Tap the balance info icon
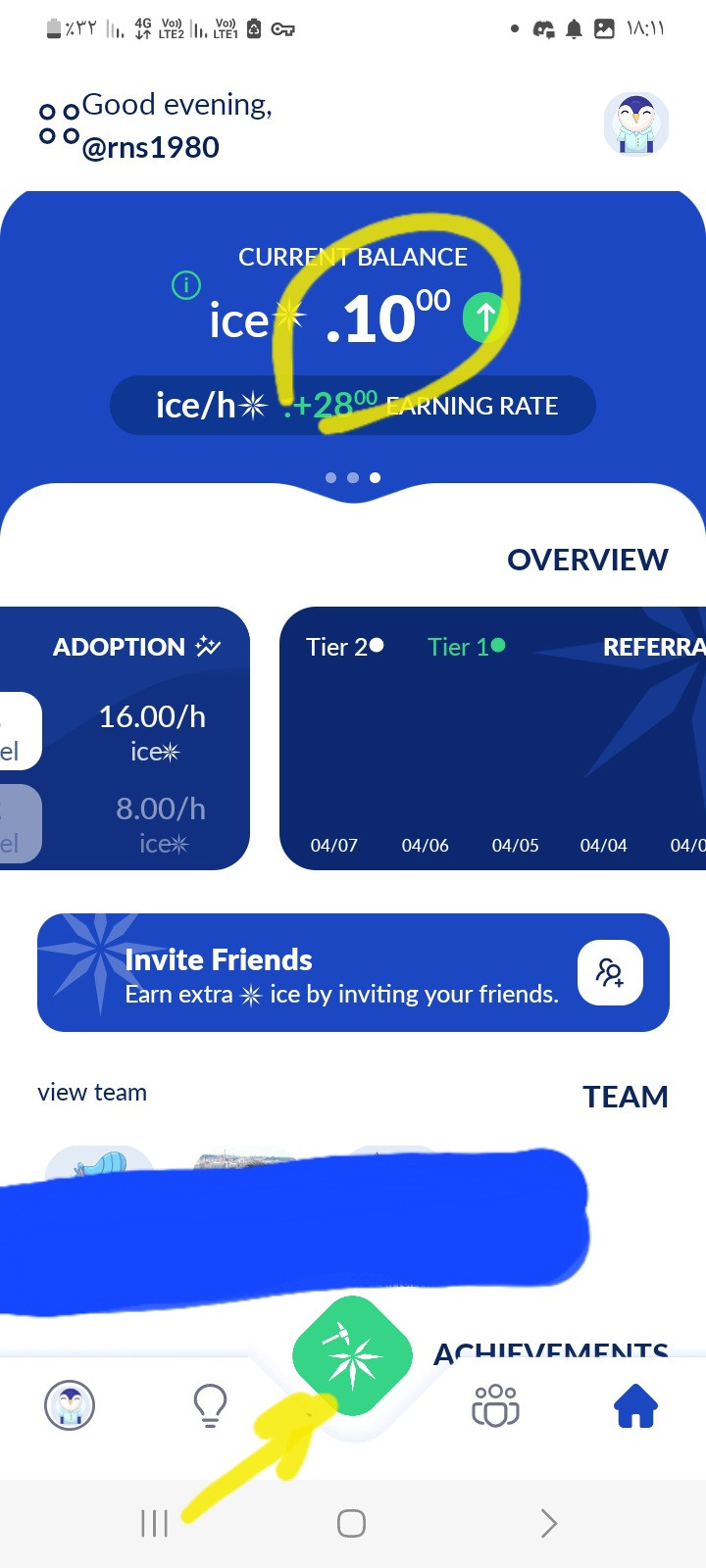706x1568 pixels. pyautogui.click(x=186, y=285)
